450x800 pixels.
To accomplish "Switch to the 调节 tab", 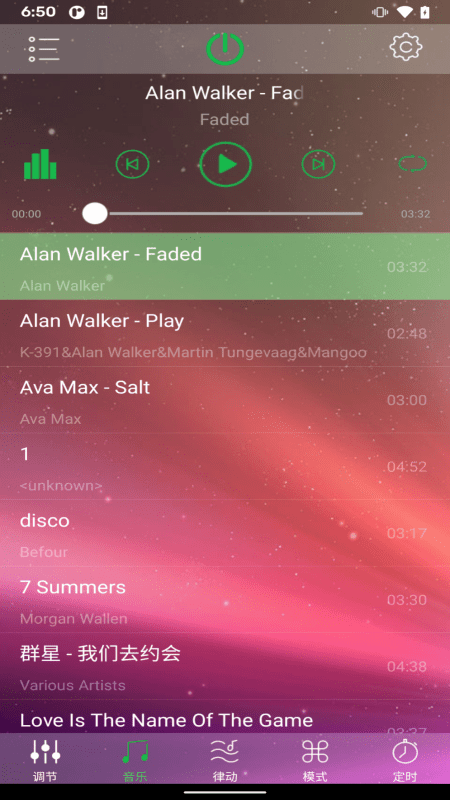I will tap(45, 759).
